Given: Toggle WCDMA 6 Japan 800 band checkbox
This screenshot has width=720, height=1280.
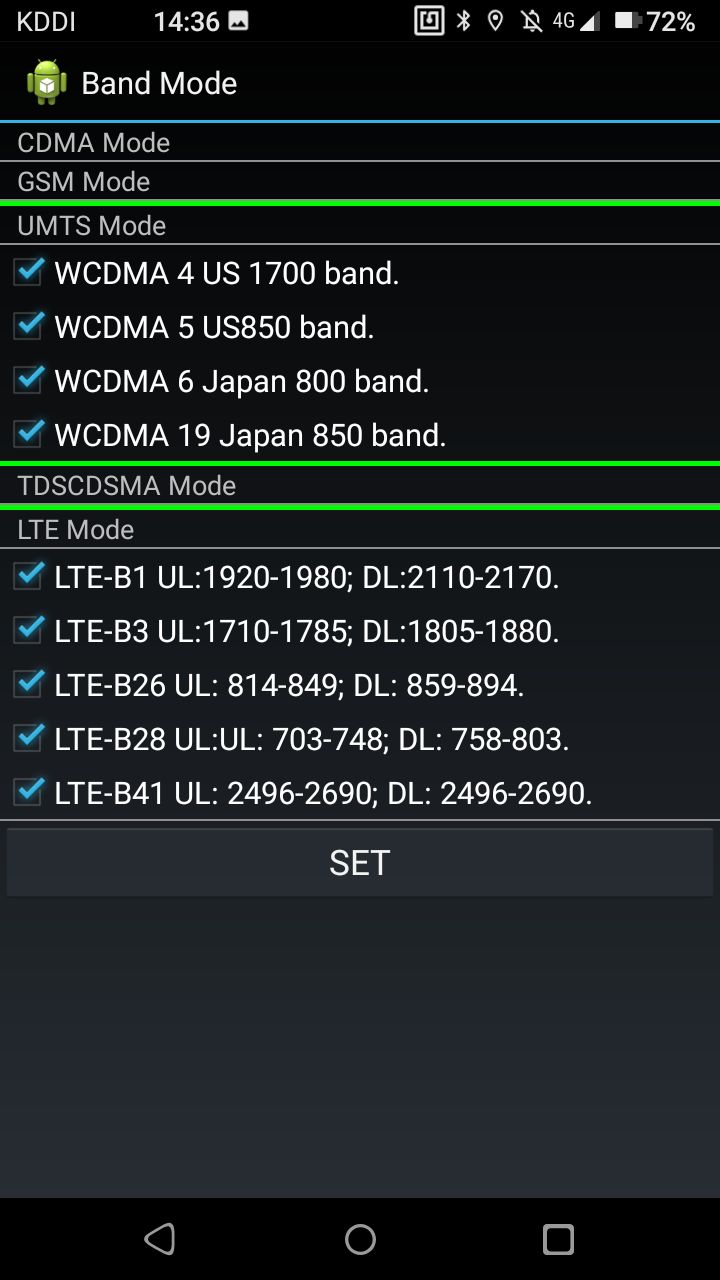Looking at the screenshot, I should [x=29, y=380].
